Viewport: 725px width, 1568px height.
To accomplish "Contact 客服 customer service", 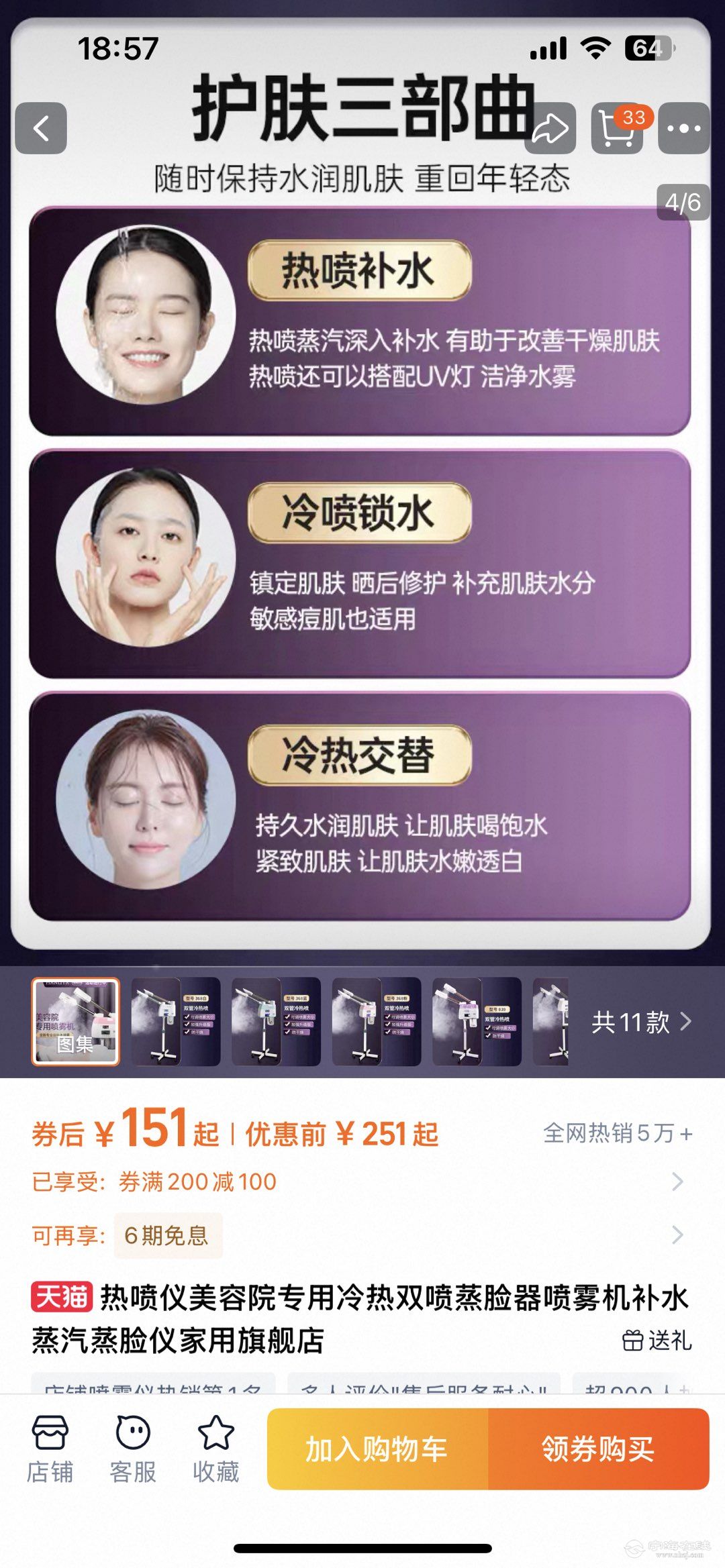I will (x=133, y=1449).
